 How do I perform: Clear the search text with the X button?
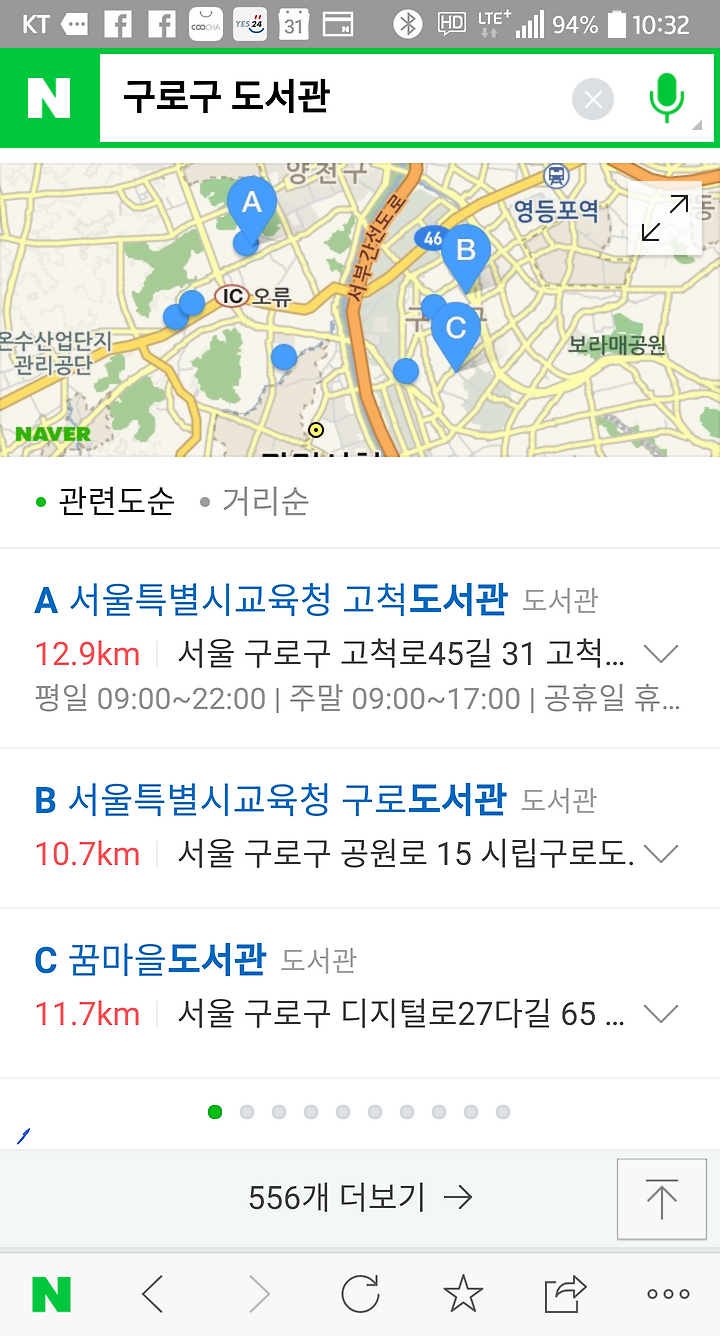pos(593,99)
